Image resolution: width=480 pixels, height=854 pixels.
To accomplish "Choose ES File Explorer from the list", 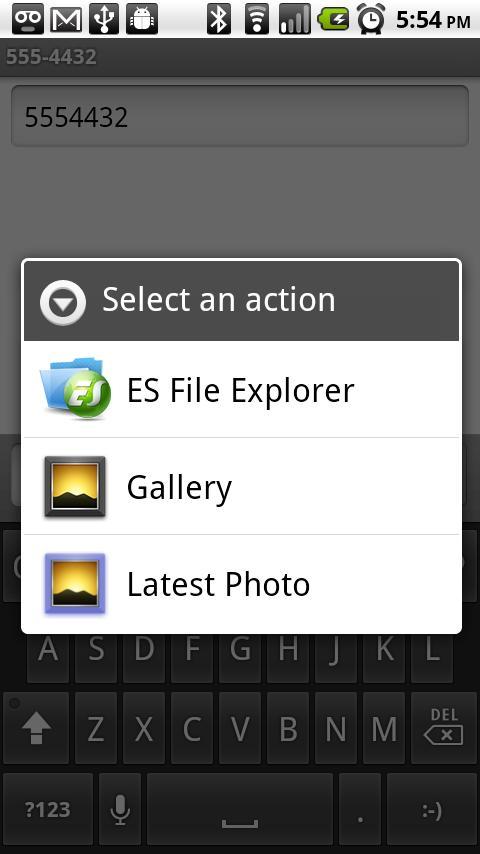I will coord(241,389).
